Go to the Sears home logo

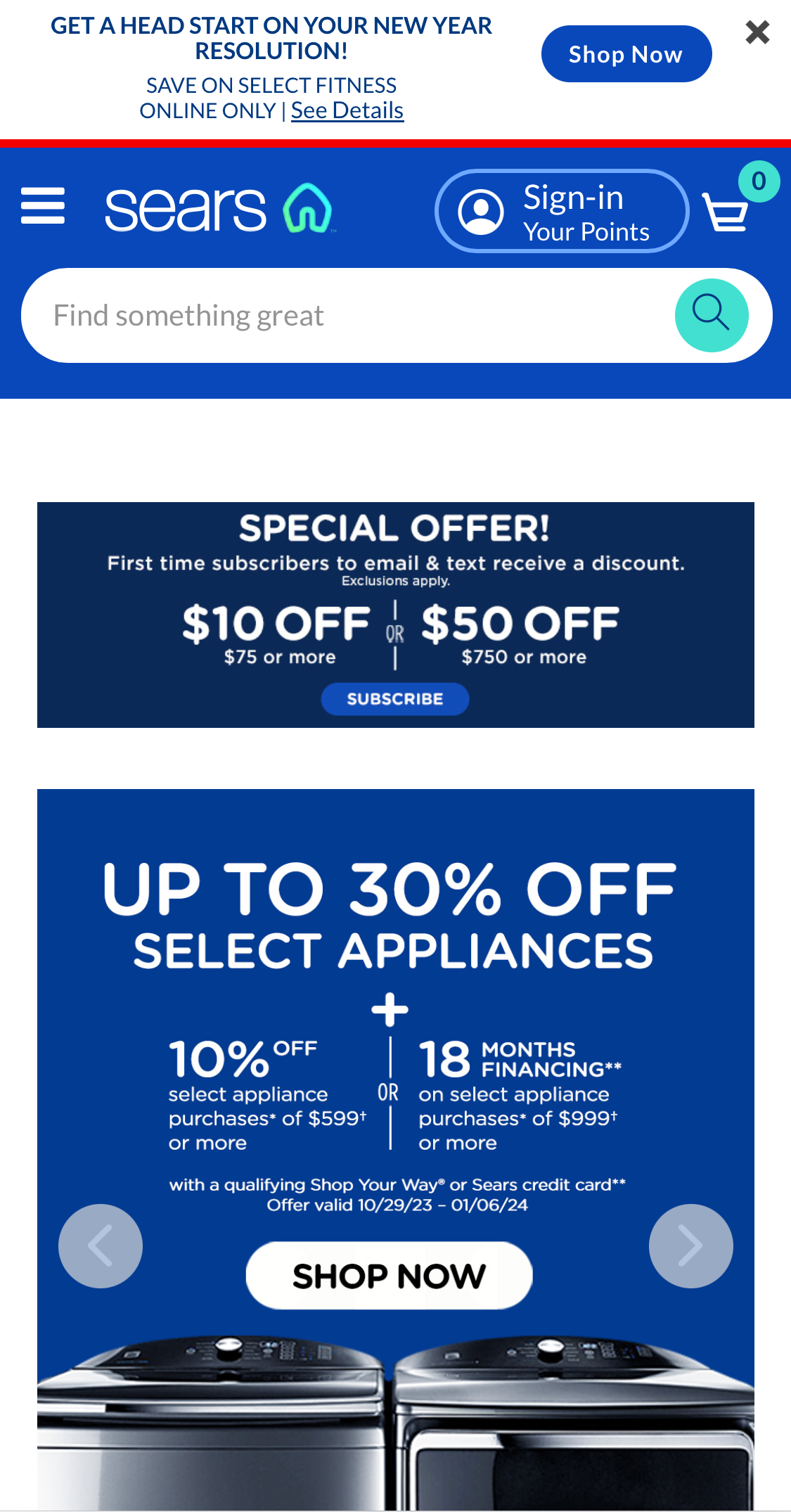coord(219,209)
